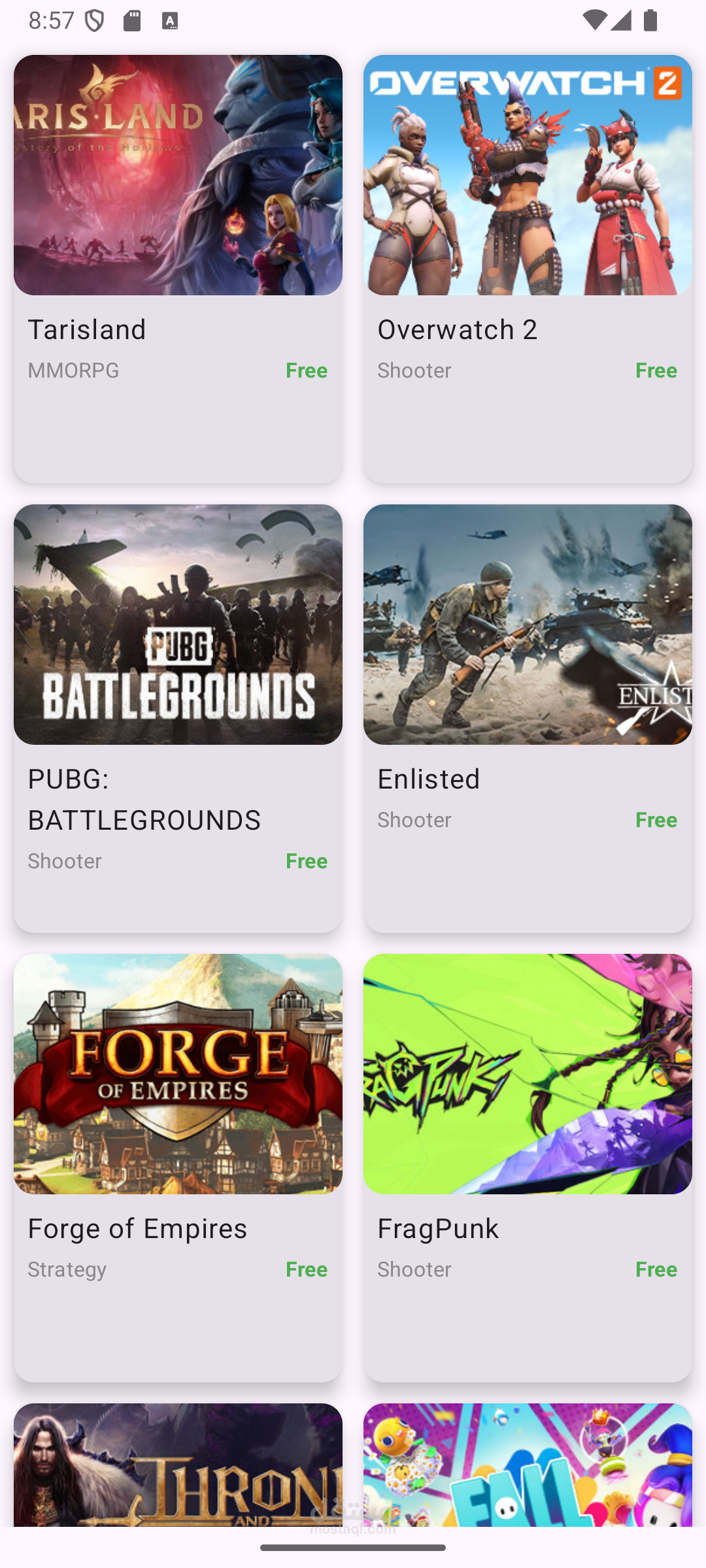
Task: Open the Fall Guys tile
Action: 528,1465
